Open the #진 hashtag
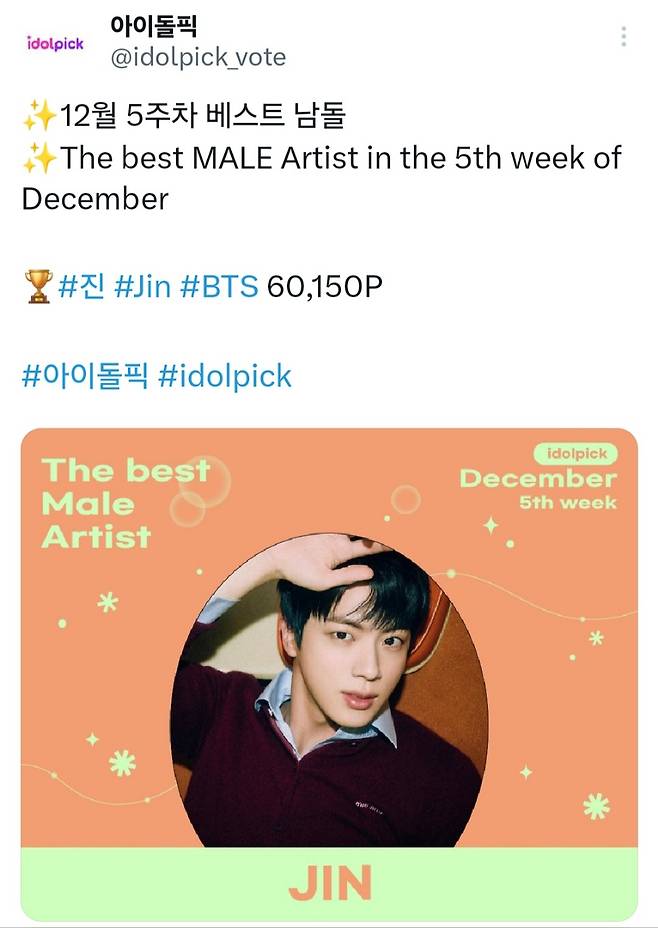The image size is (658, 928). click(82, 287)
